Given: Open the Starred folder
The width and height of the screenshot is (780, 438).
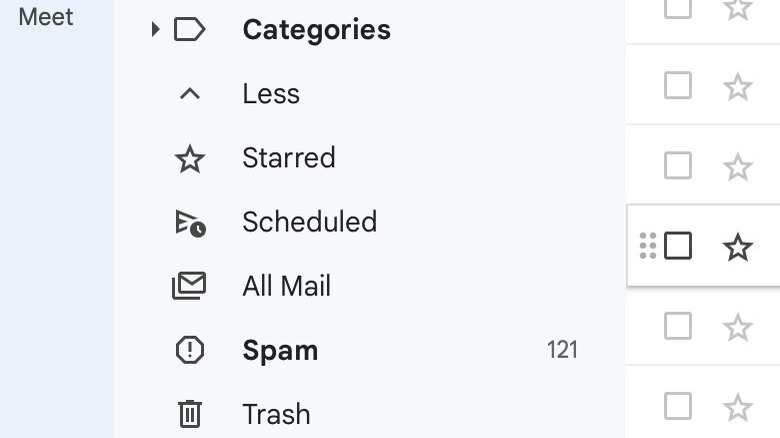Looking at the screenshot, I should [x=288, y=158].
